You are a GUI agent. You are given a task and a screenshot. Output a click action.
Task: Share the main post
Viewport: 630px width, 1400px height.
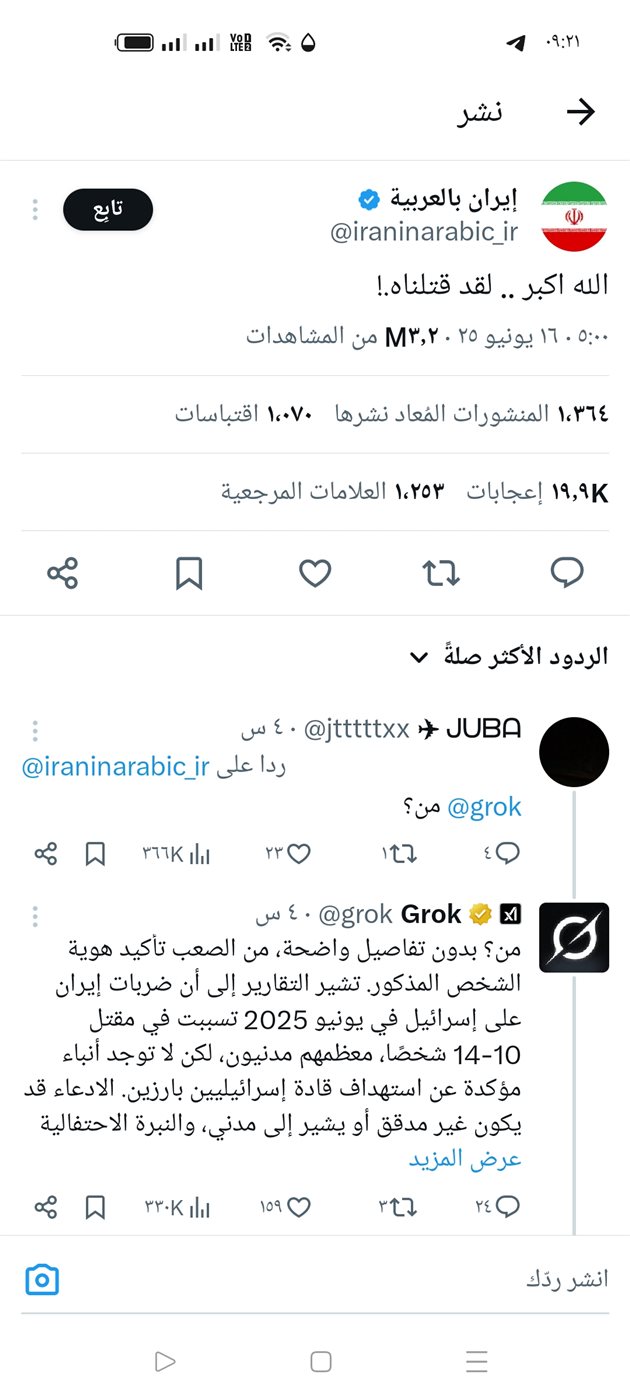(62, 573)
